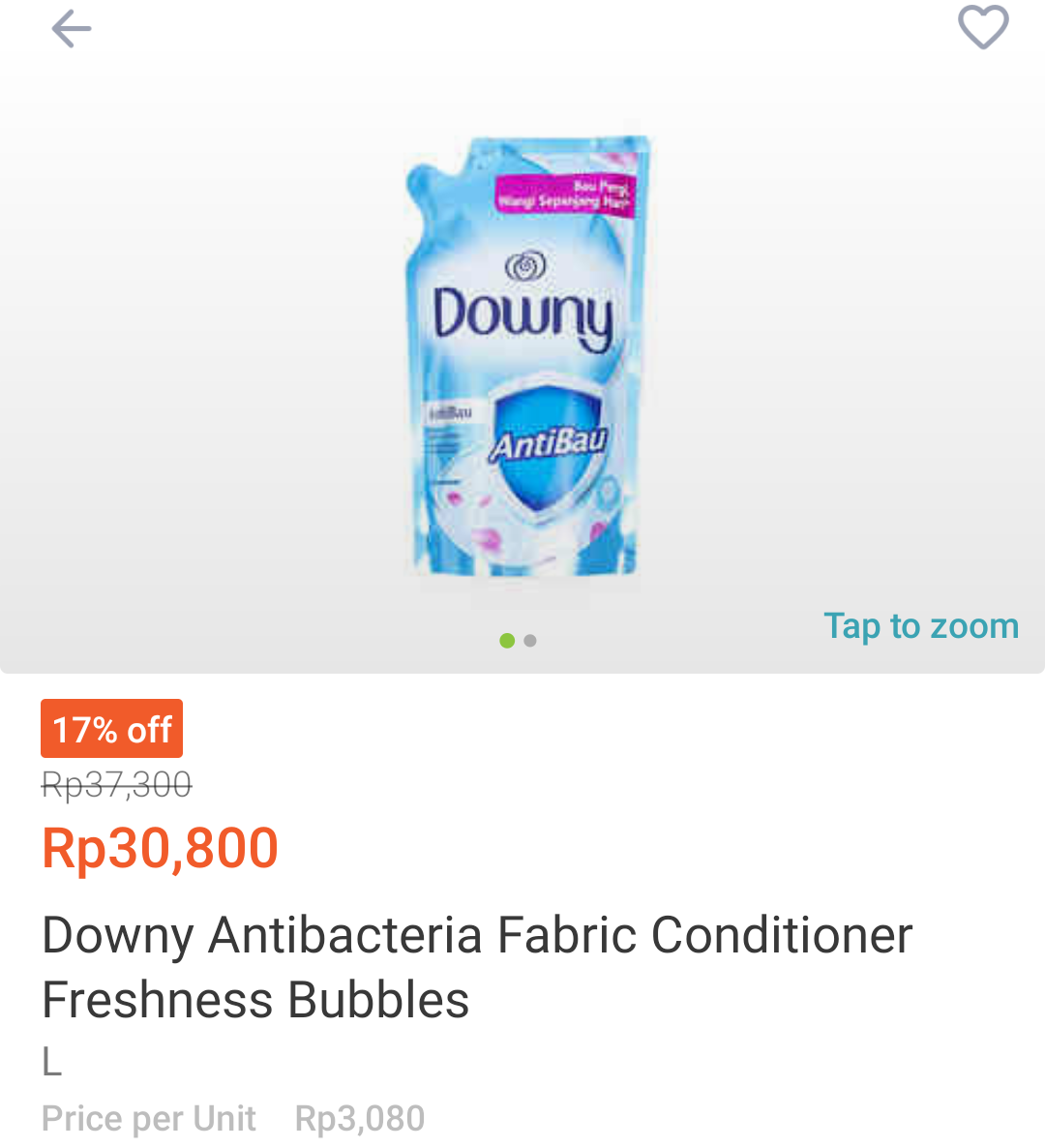This screenshot has width=1045, height=1148.
Task: Add Downy product to favorites with heart
Action: (x=983, y=27)
